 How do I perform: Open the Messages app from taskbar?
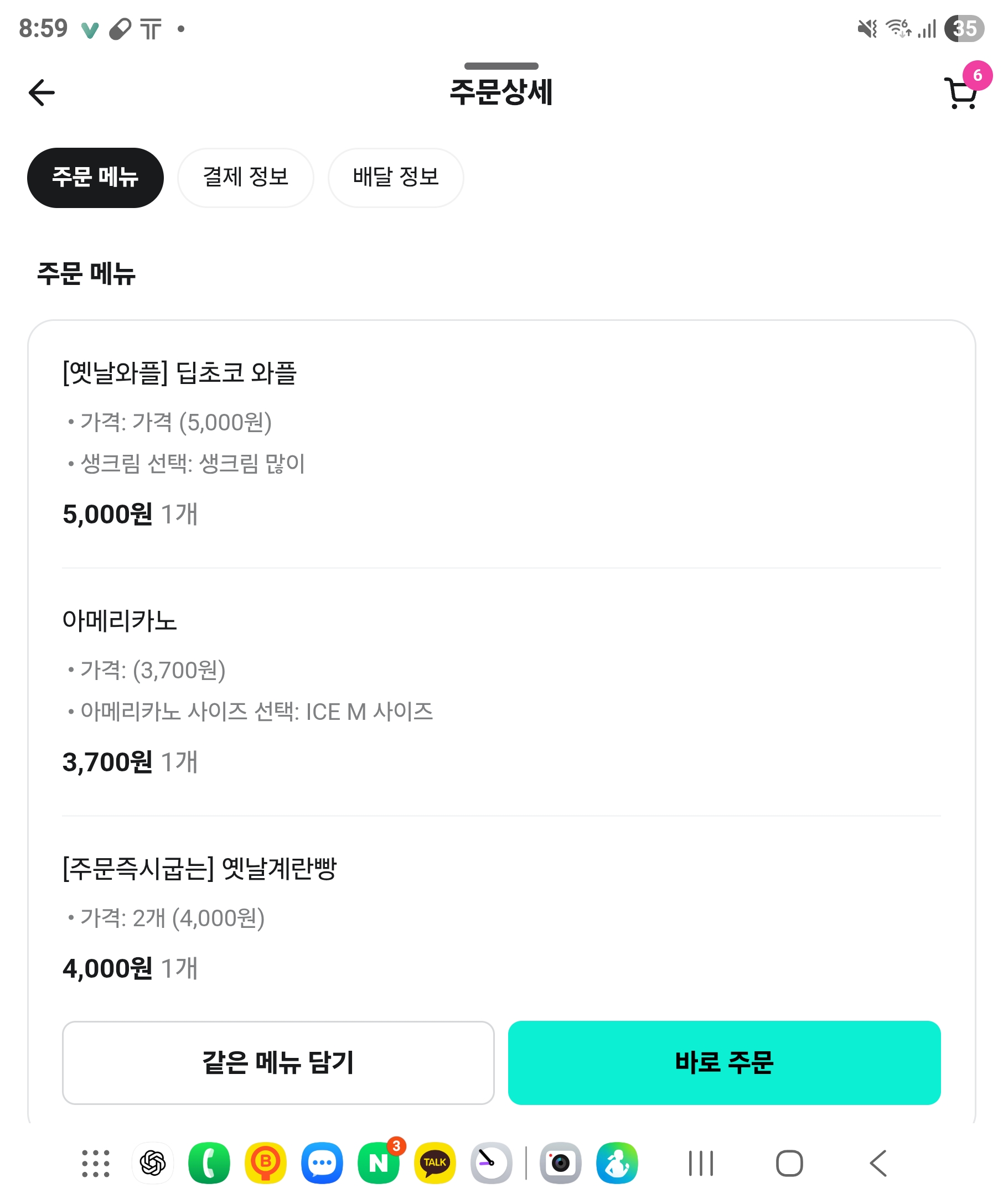click(322, 1163)
